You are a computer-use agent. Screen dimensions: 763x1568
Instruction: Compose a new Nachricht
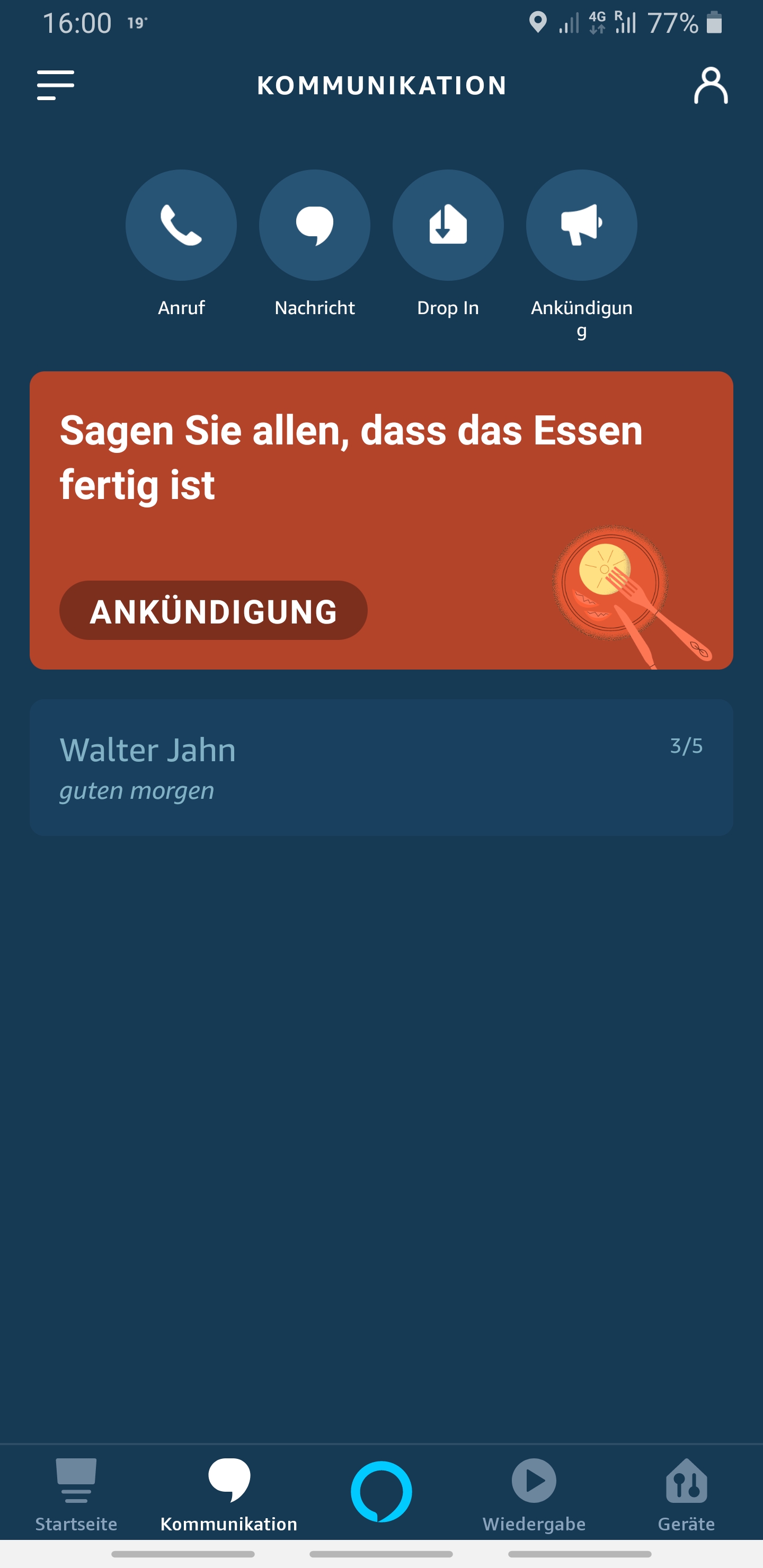pos(314,225)
